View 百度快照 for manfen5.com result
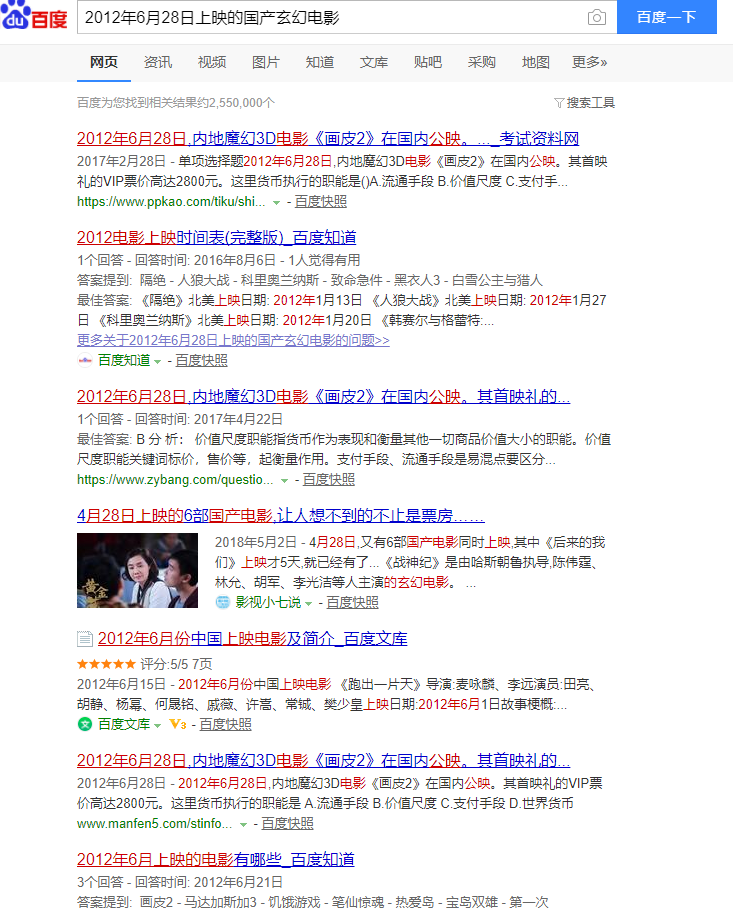The height and width of the screenshot is (908, 733). [287, 823]
